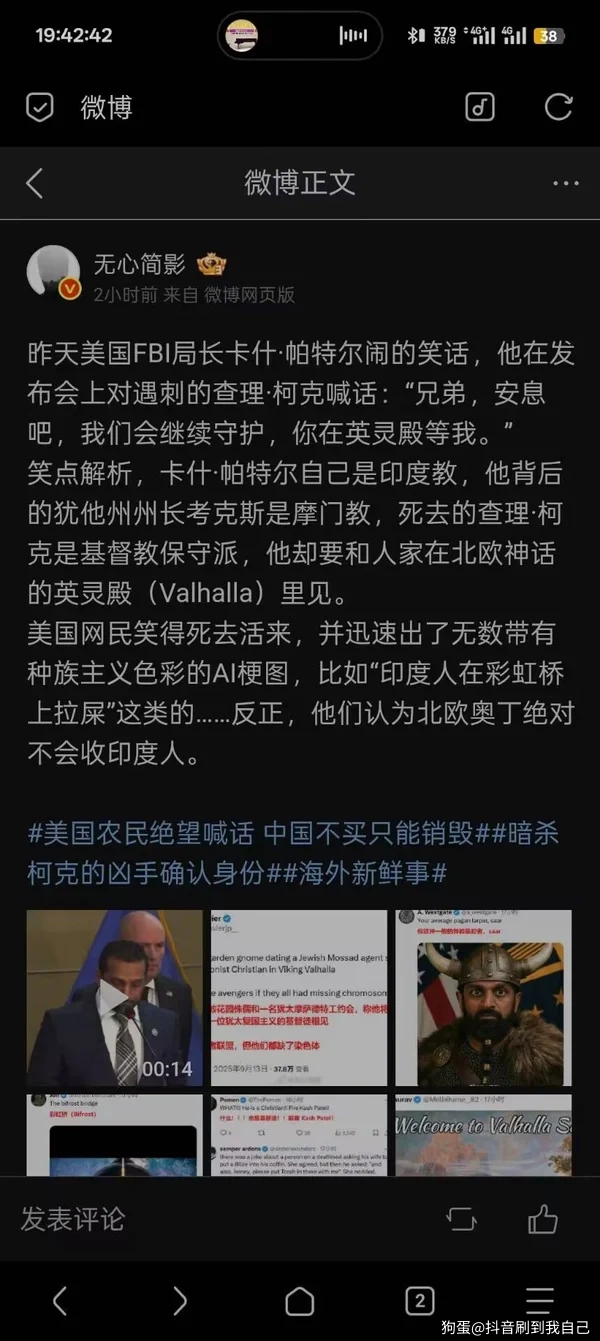Open the Welcome to Valhalla image
Image resolution: width=600 pixels, height=1341 pixels.
coord(484,1134)
